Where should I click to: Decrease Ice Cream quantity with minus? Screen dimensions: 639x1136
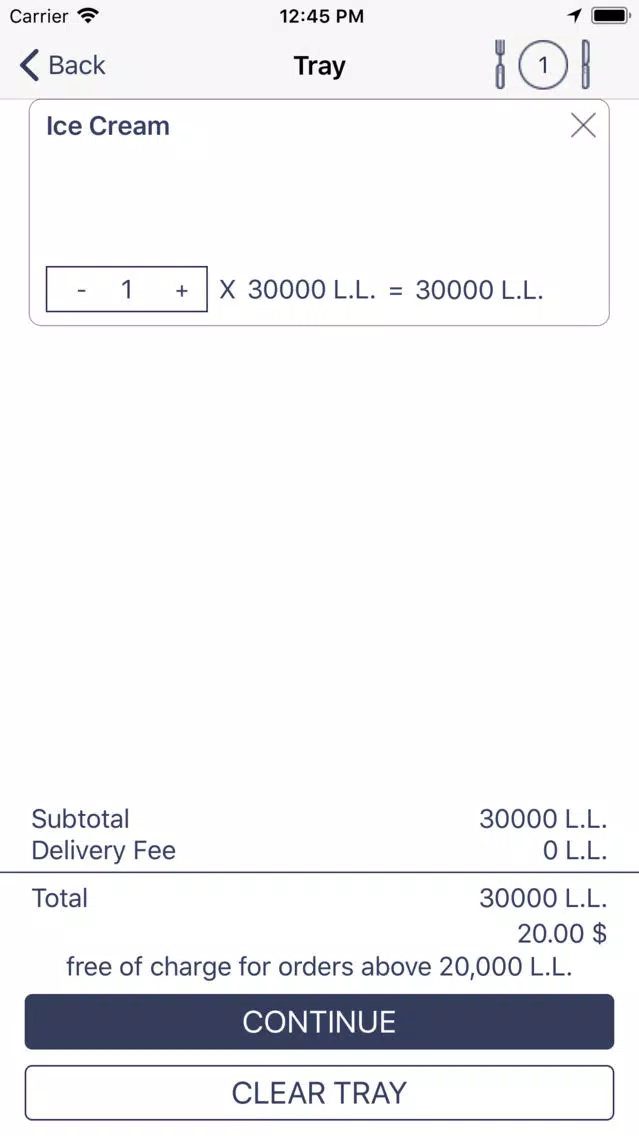click(82, 290)
